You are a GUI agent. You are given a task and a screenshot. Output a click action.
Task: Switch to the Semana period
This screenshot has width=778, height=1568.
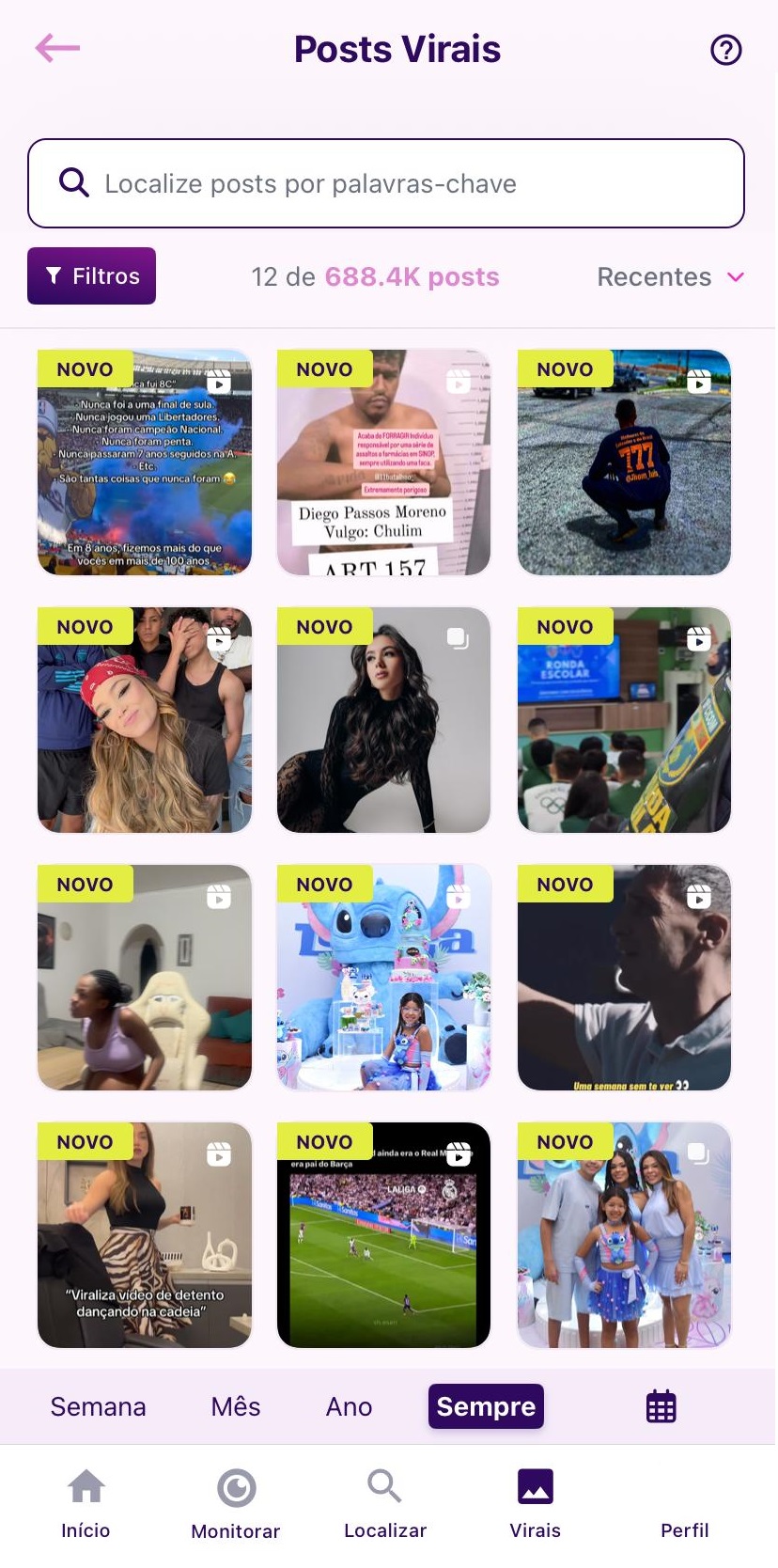tap(98, 1406)
